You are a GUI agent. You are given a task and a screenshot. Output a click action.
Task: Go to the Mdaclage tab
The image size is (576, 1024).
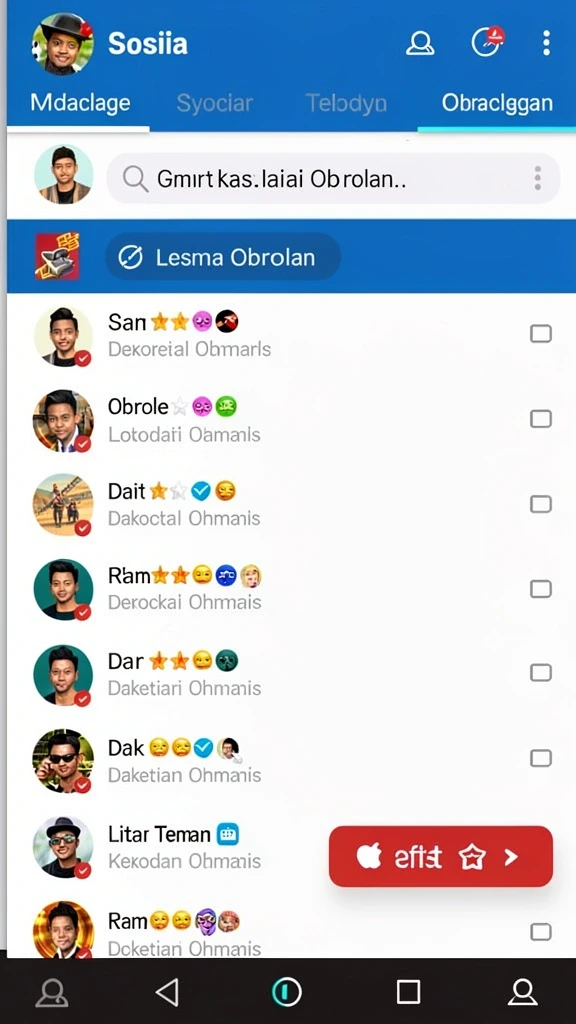click(x=80, y=103)
